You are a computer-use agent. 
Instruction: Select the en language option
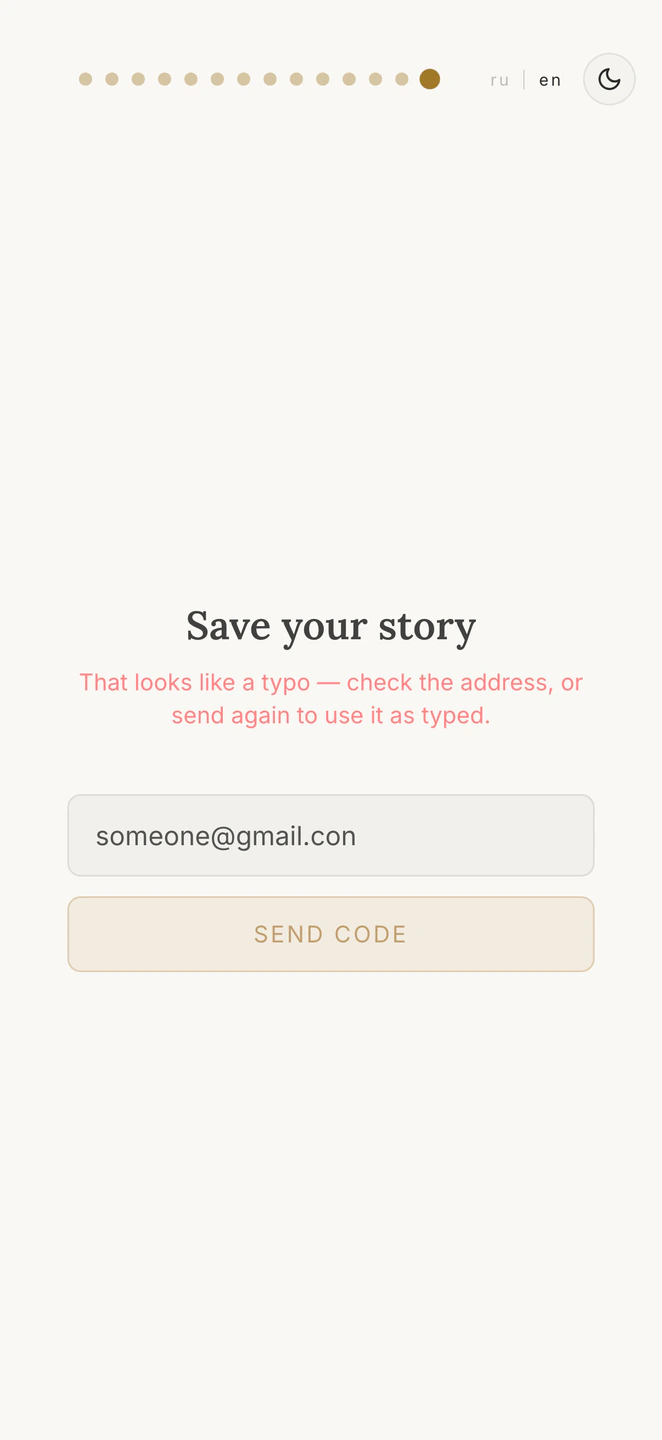550,80
